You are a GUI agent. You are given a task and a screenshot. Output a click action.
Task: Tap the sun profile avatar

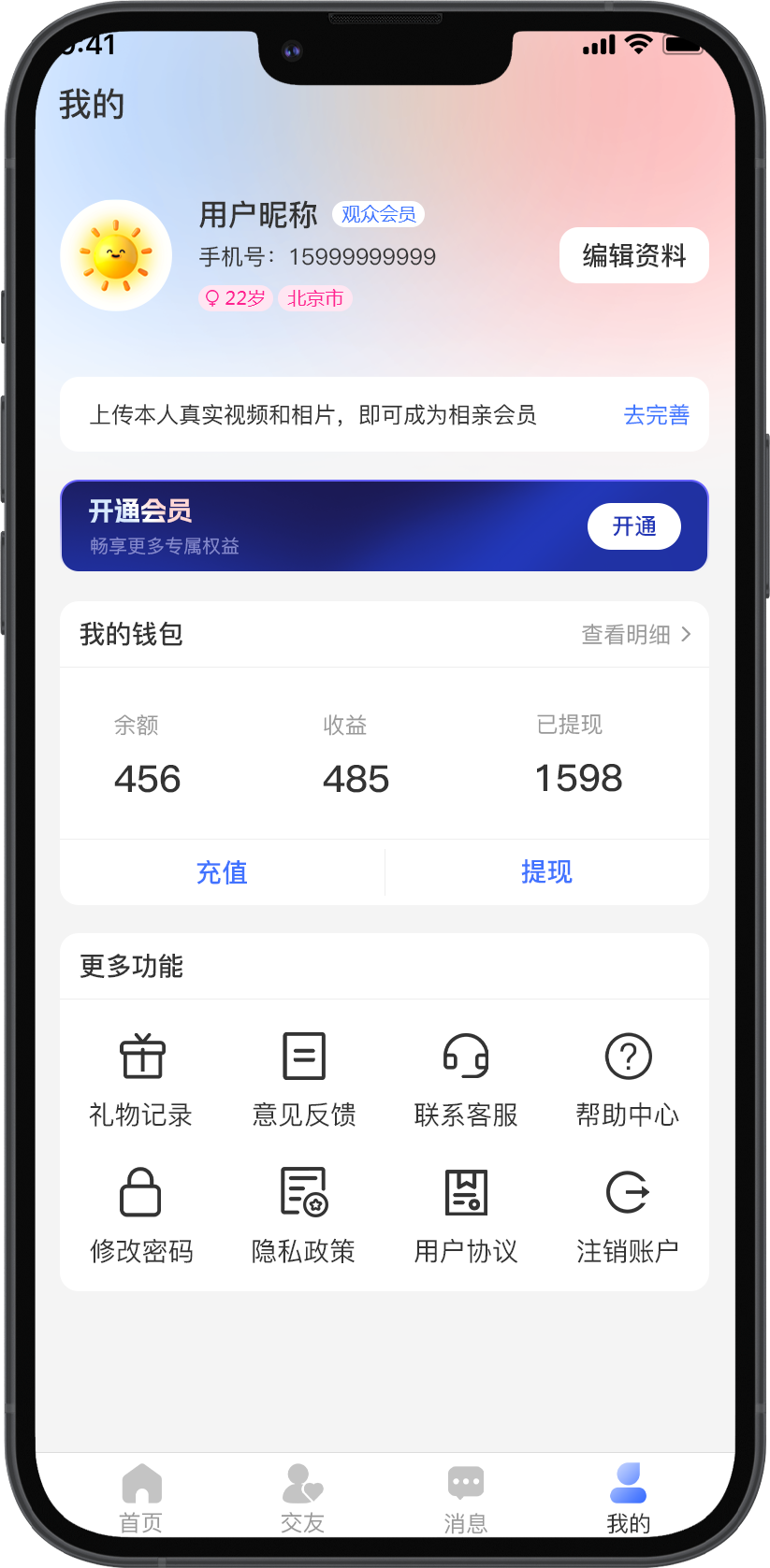pyautogui.click(x=116, y=255)
